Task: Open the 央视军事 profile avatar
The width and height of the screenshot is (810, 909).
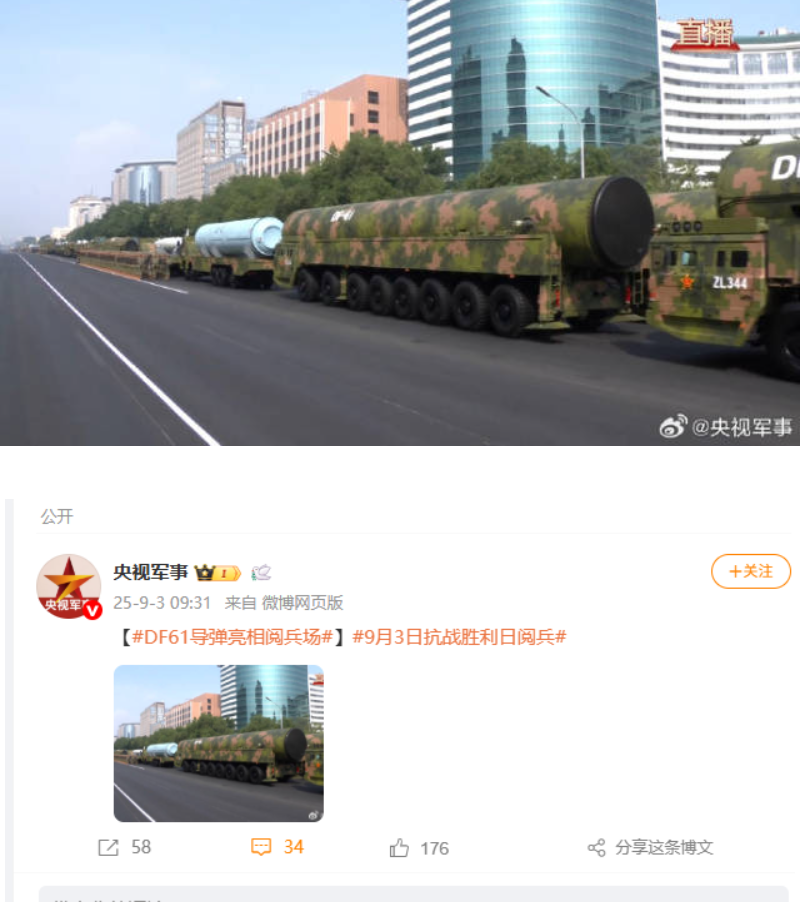Action: [69, 586]
